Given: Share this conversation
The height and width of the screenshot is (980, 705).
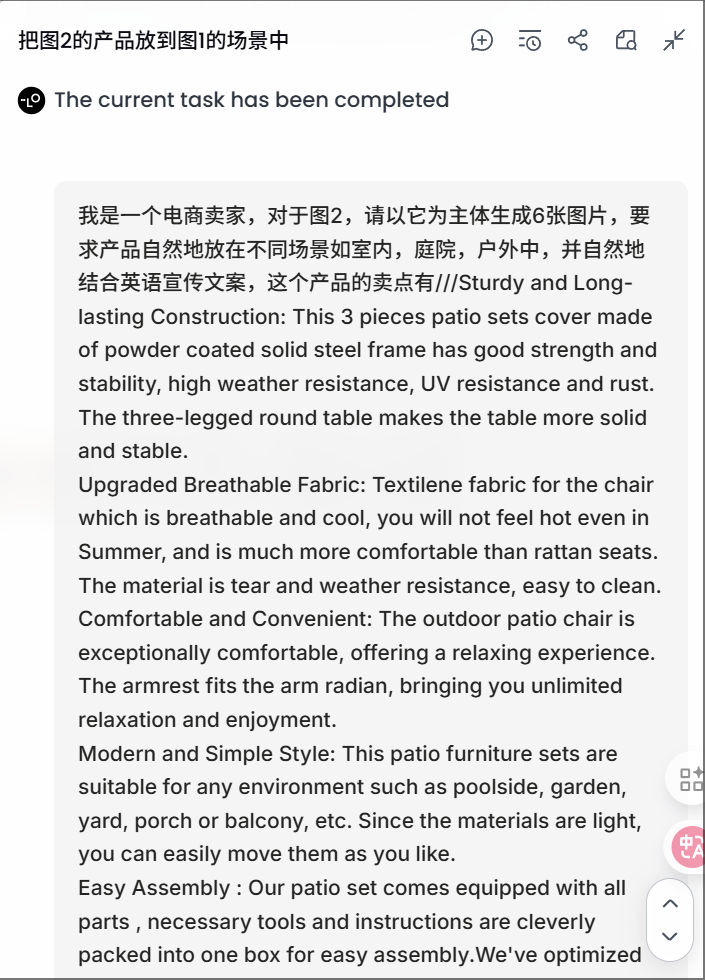Looking at the screenshot, I should tap(578, 41).
